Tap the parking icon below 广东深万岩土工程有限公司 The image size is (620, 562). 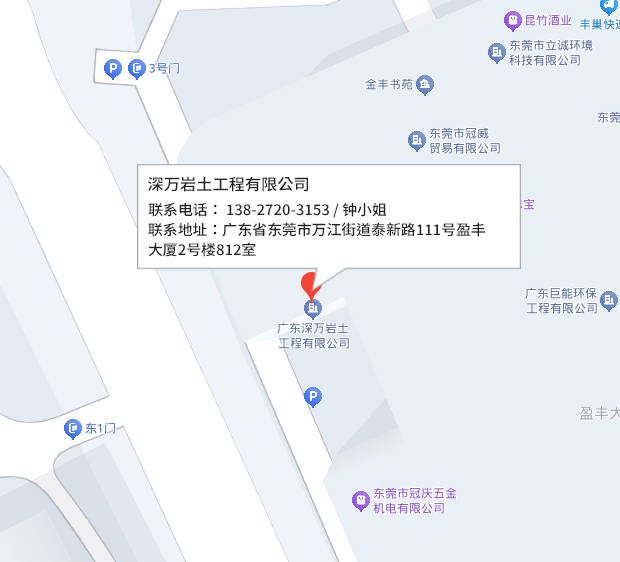(313, 398)
